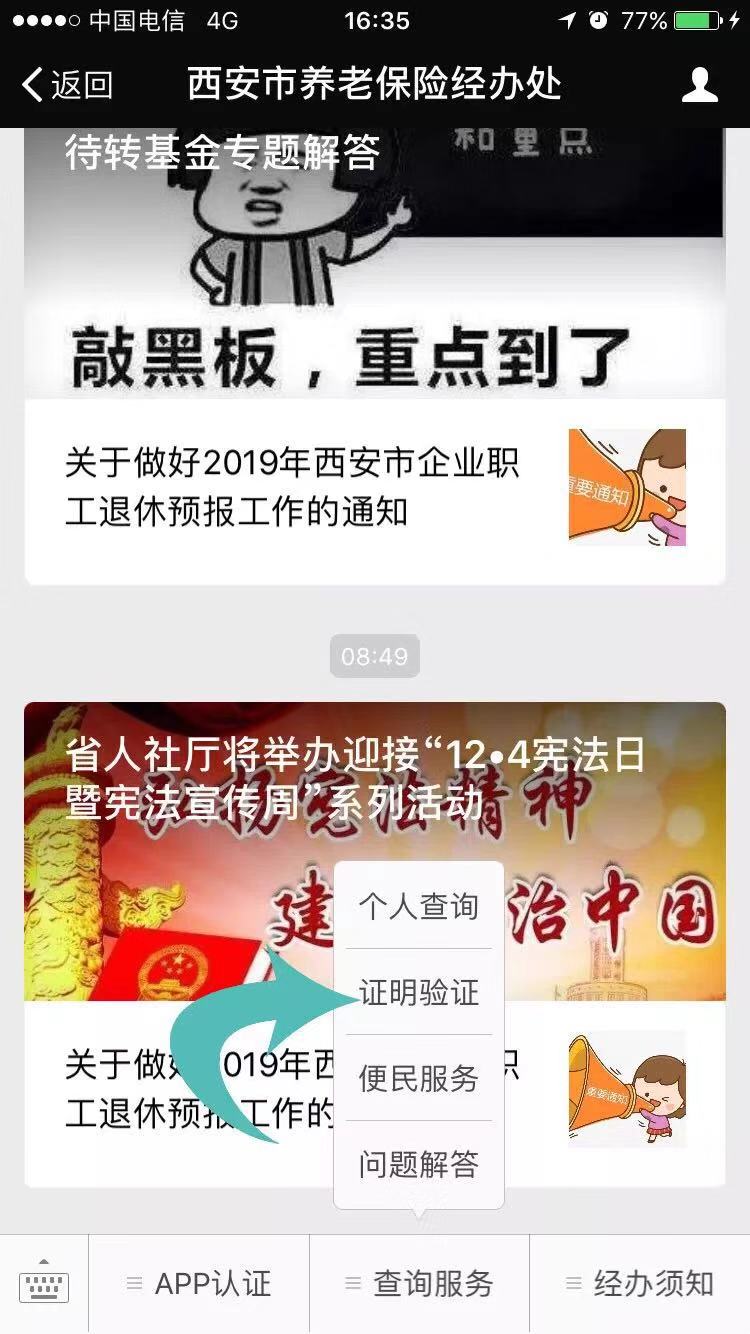Image resolution: width=750 pixels, height=1334 pixels.
Task: Open the APP认证 menu
Action: (x=199, y=1284)
